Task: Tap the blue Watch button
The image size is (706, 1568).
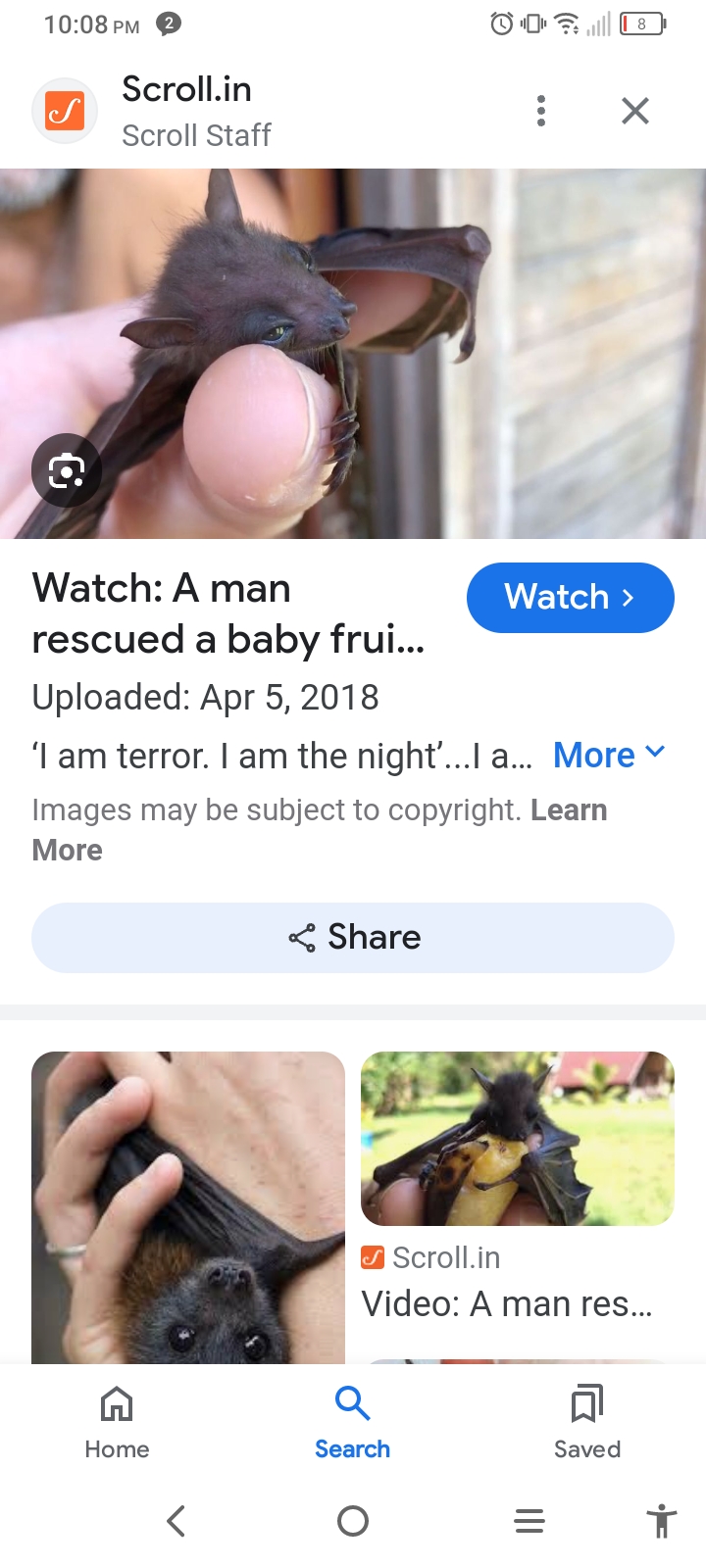Action: point(570,597)
